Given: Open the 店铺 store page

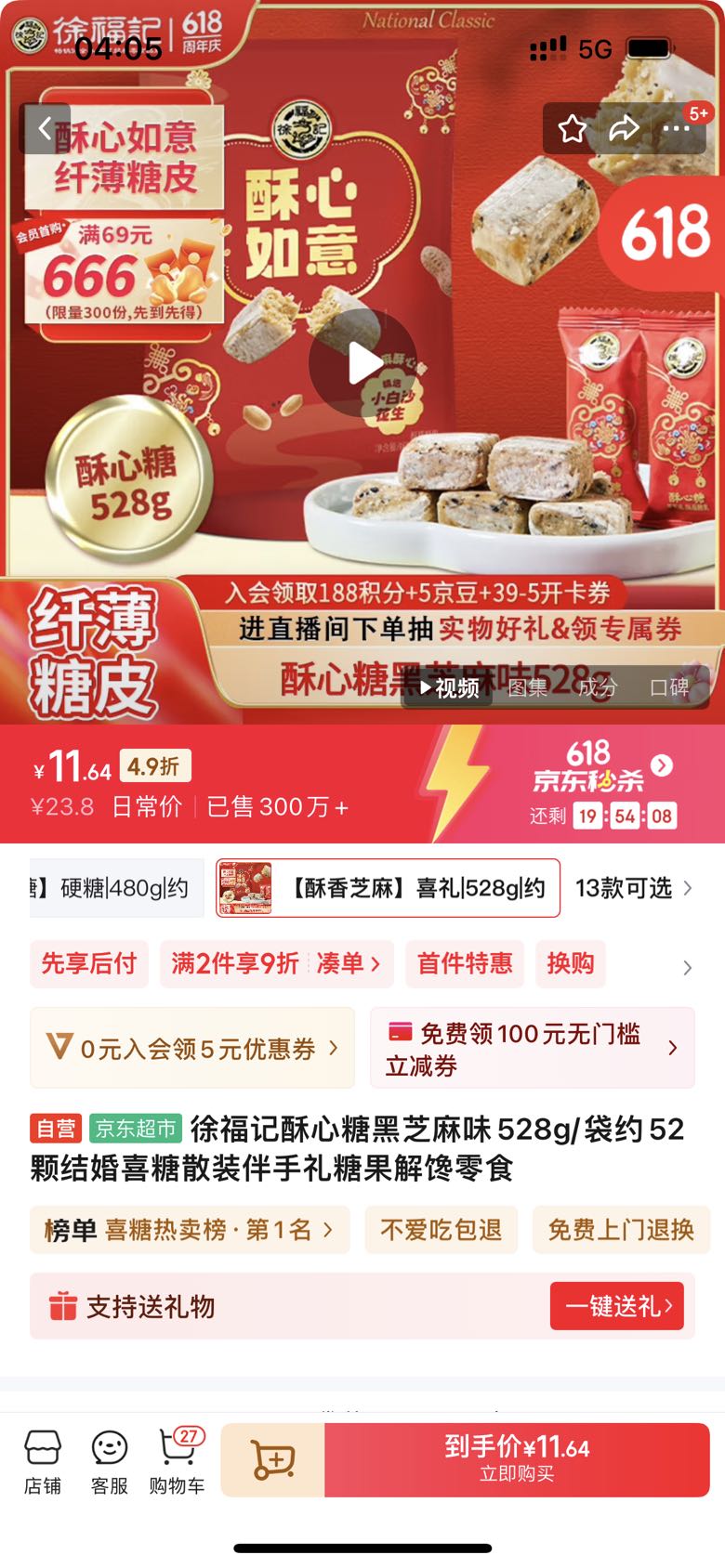Looking at the screenshot, I should (x=43, y=1461).
